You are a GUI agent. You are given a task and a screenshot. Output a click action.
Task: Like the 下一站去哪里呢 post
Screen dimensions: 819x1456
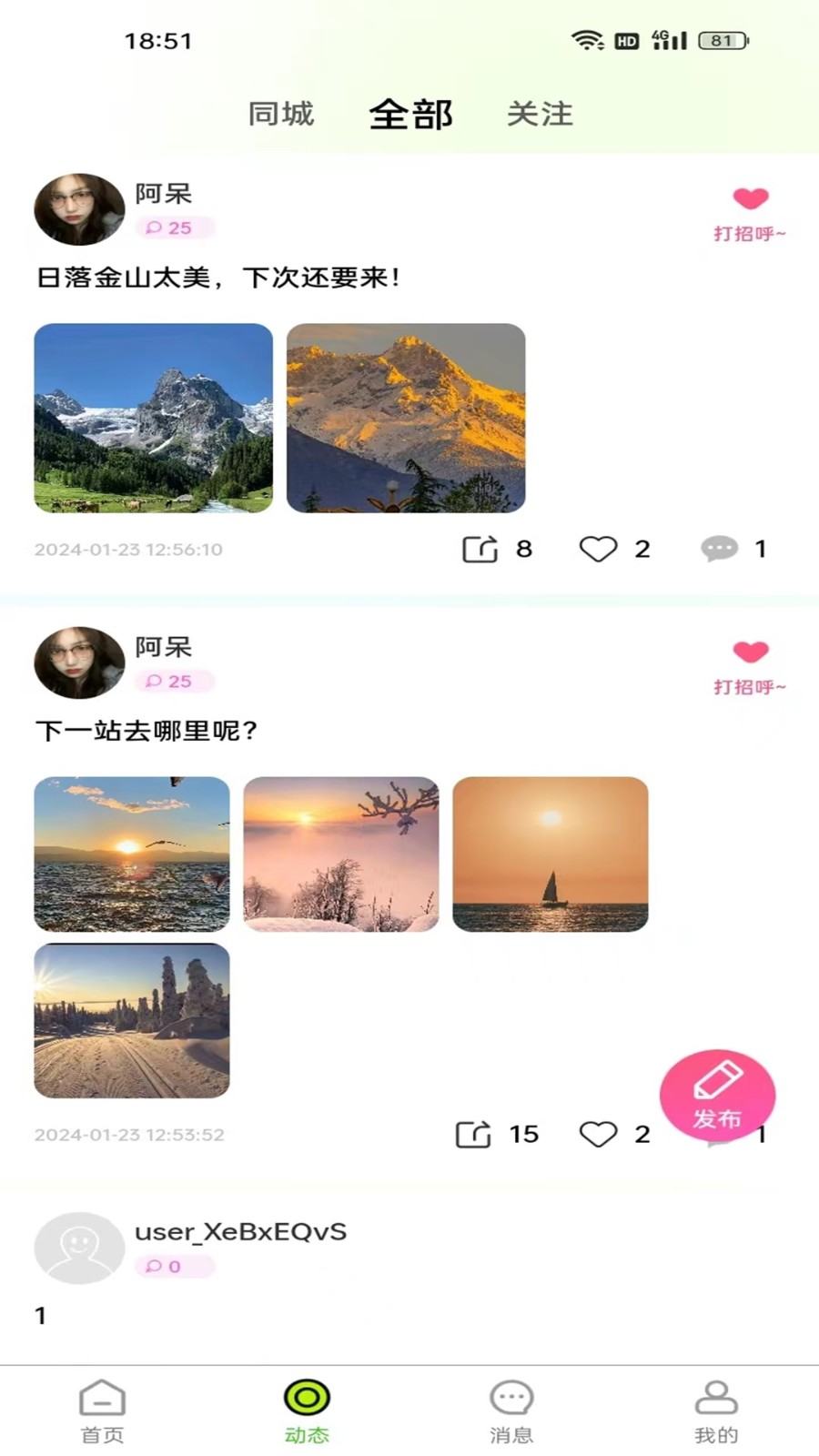pyautogui.click(x=598, y=1135)
